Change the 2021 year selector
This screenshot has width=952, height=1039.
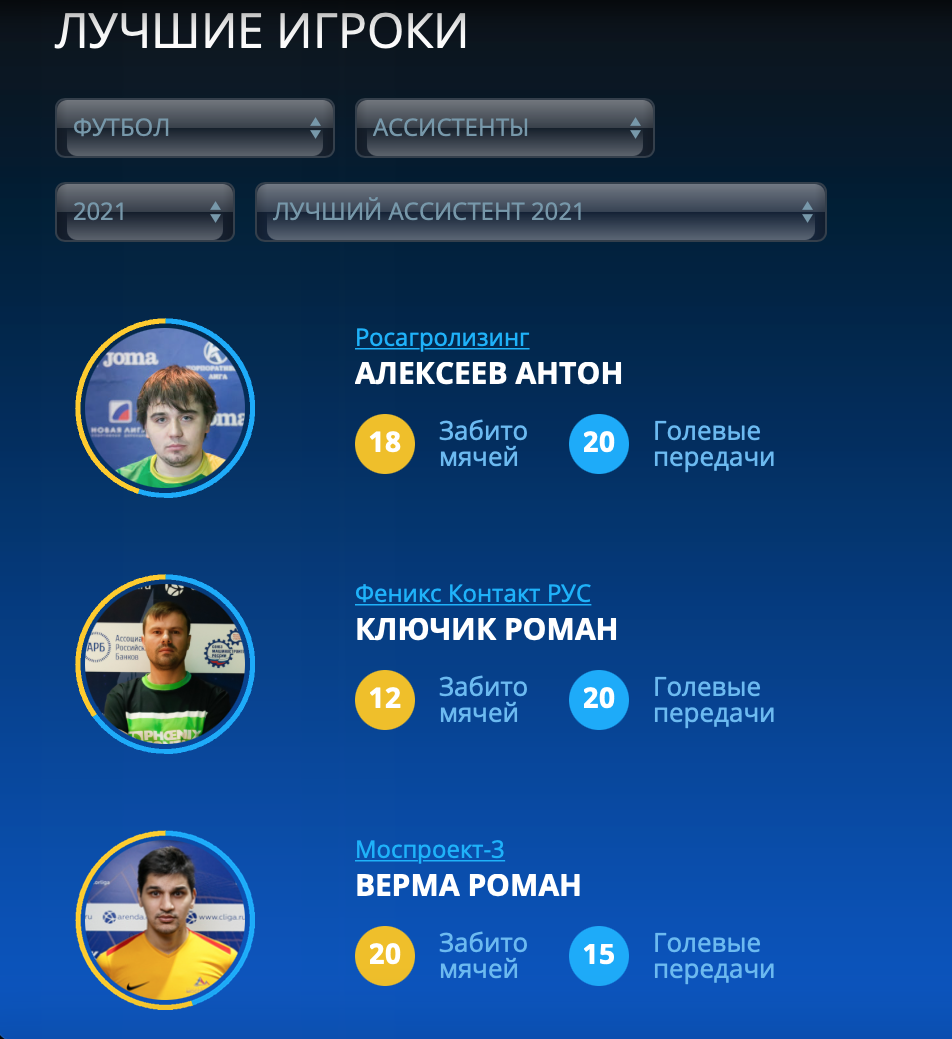coord(145,212)
